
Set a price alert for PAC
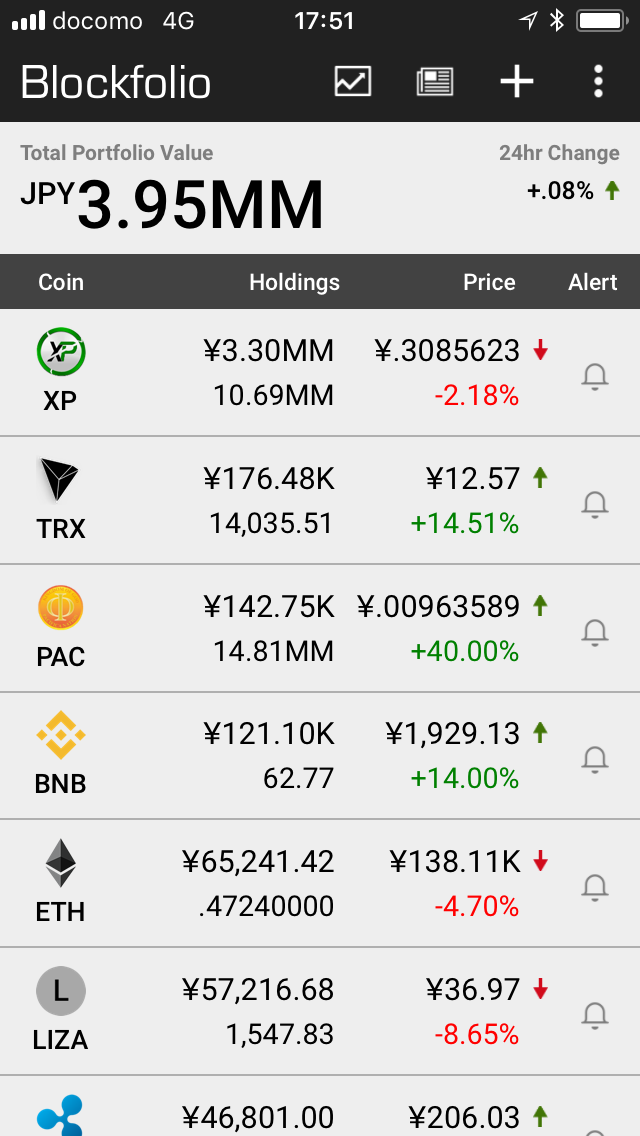pyautogui.click(x=595, y=632)
